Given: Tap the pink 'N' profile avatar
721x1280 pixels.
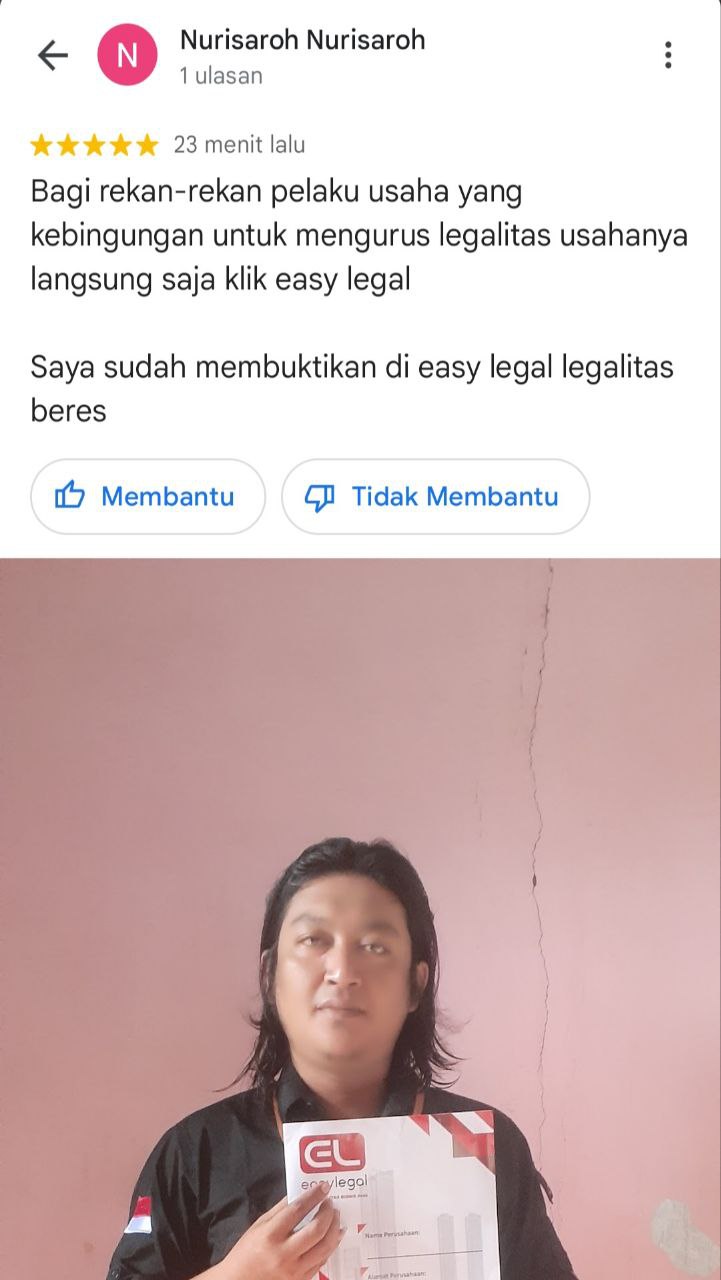Looking at the screenshot, I should (x=126, y=54).
